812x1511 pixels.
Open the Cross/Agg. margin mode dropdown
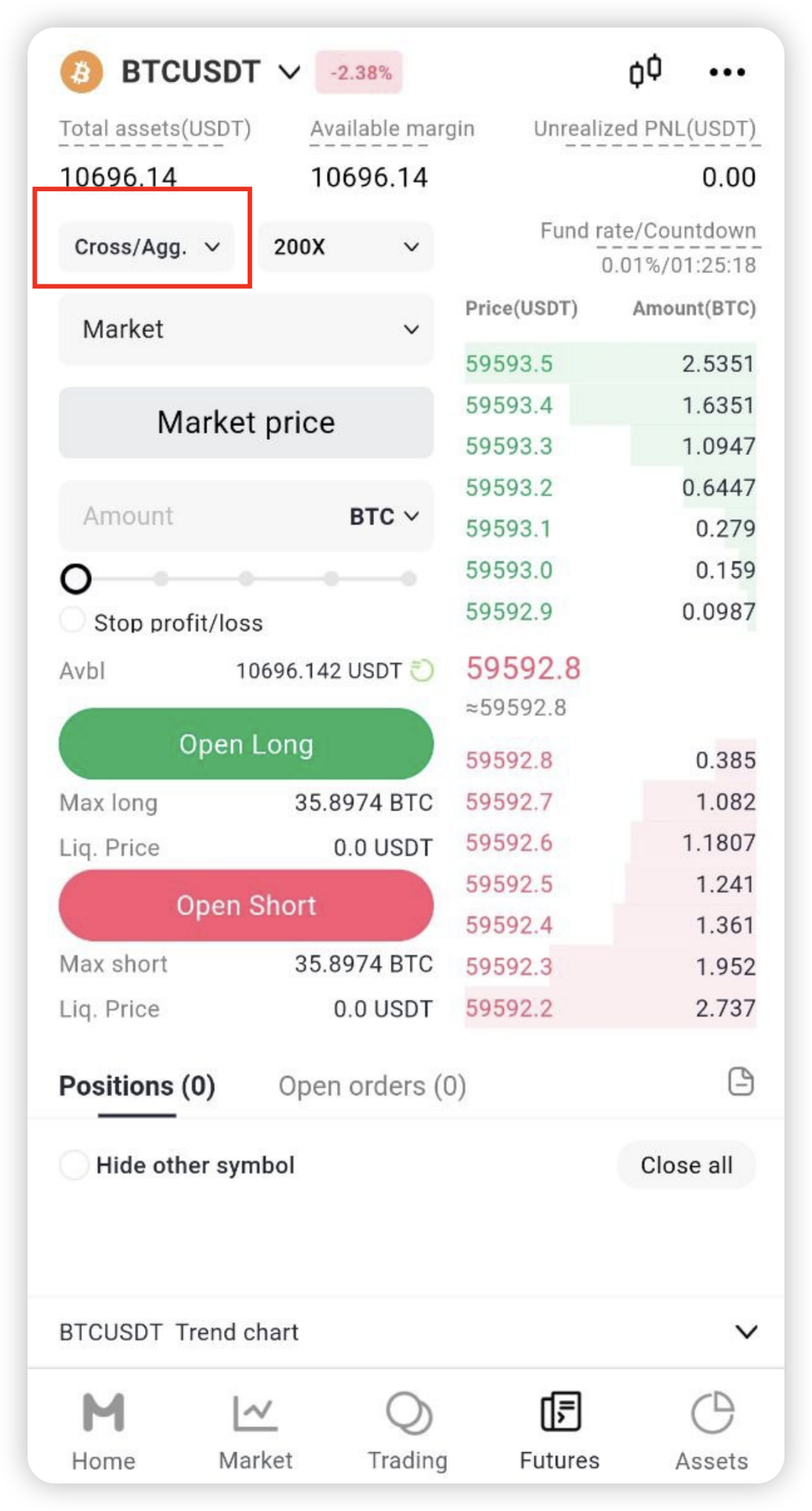pos(147,247)
